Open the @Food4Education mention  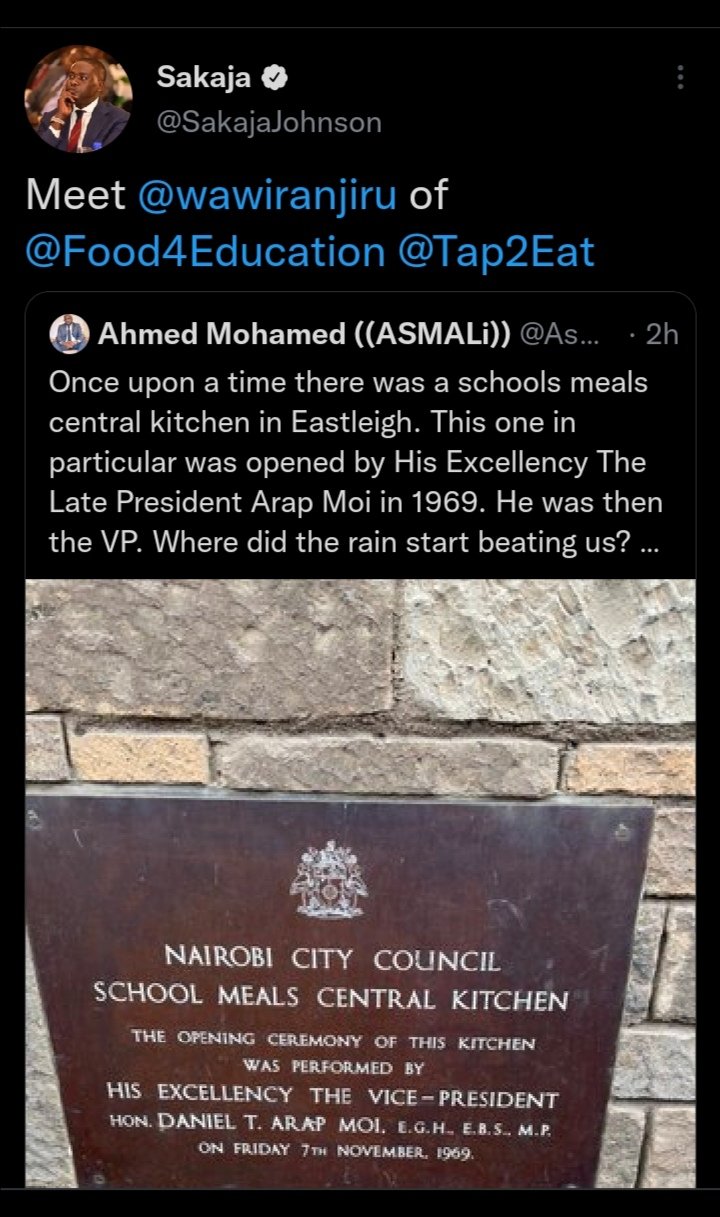click(204, 251)
